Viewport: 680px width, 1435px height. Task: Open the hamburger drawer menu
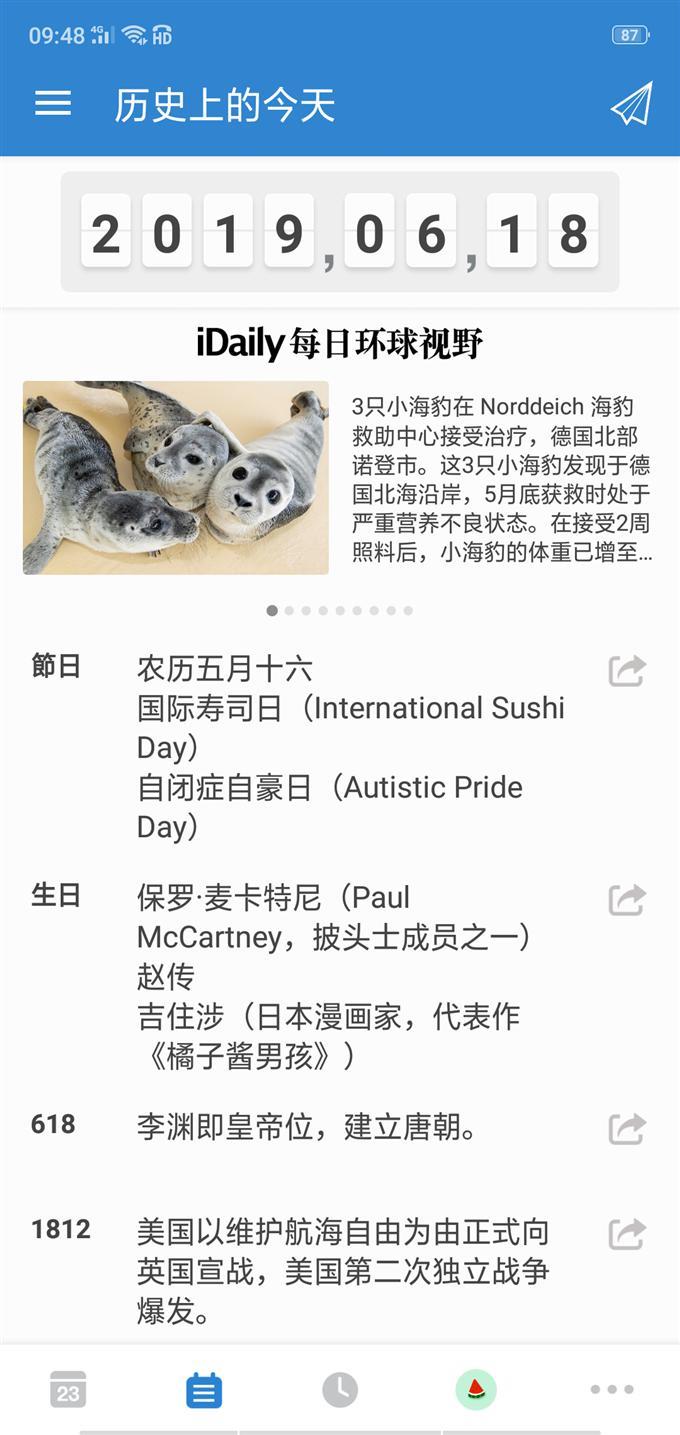pyautogui.click(x=53, y=104)
